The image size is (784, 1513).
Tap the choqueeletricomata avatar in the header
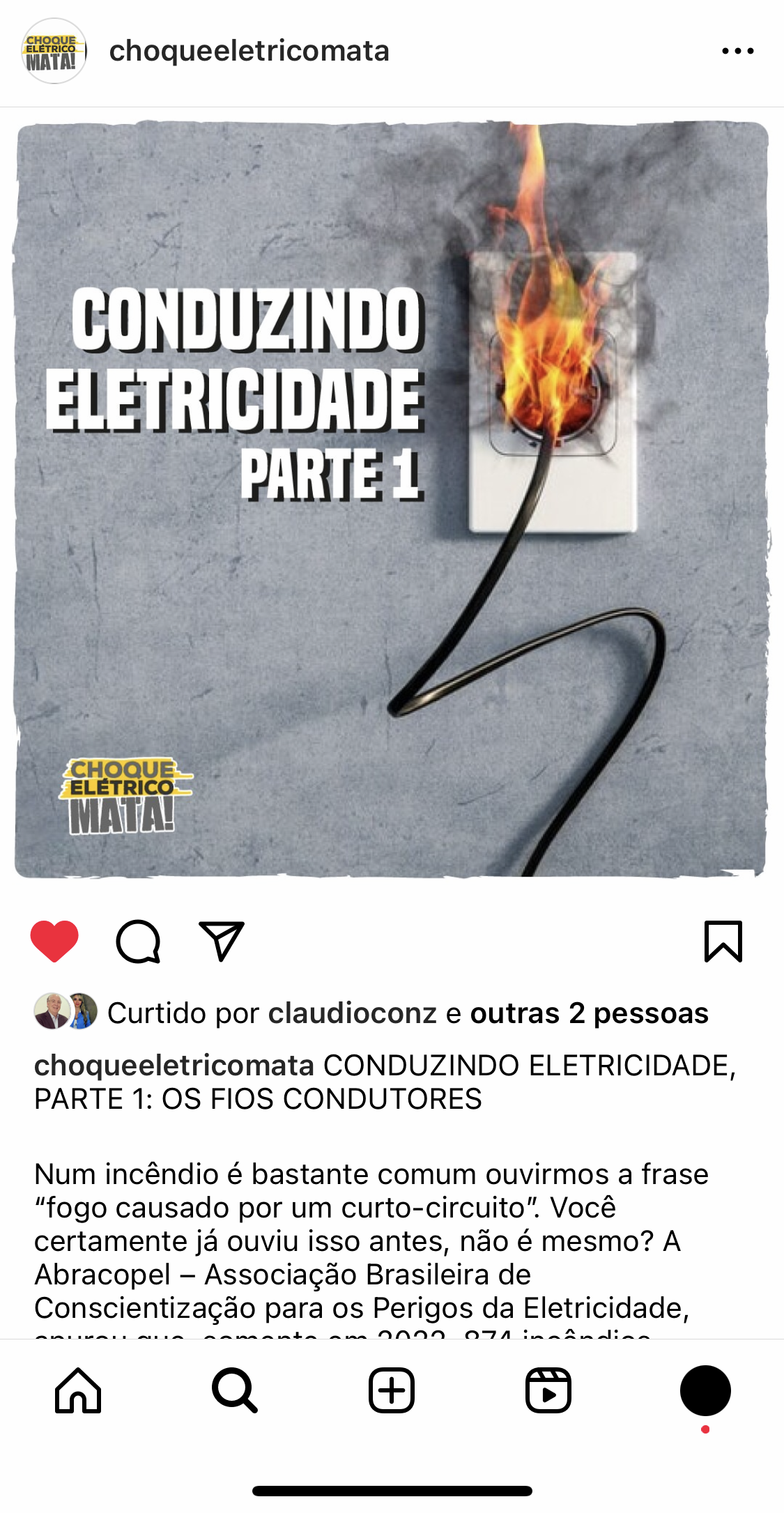coord(54,51)
